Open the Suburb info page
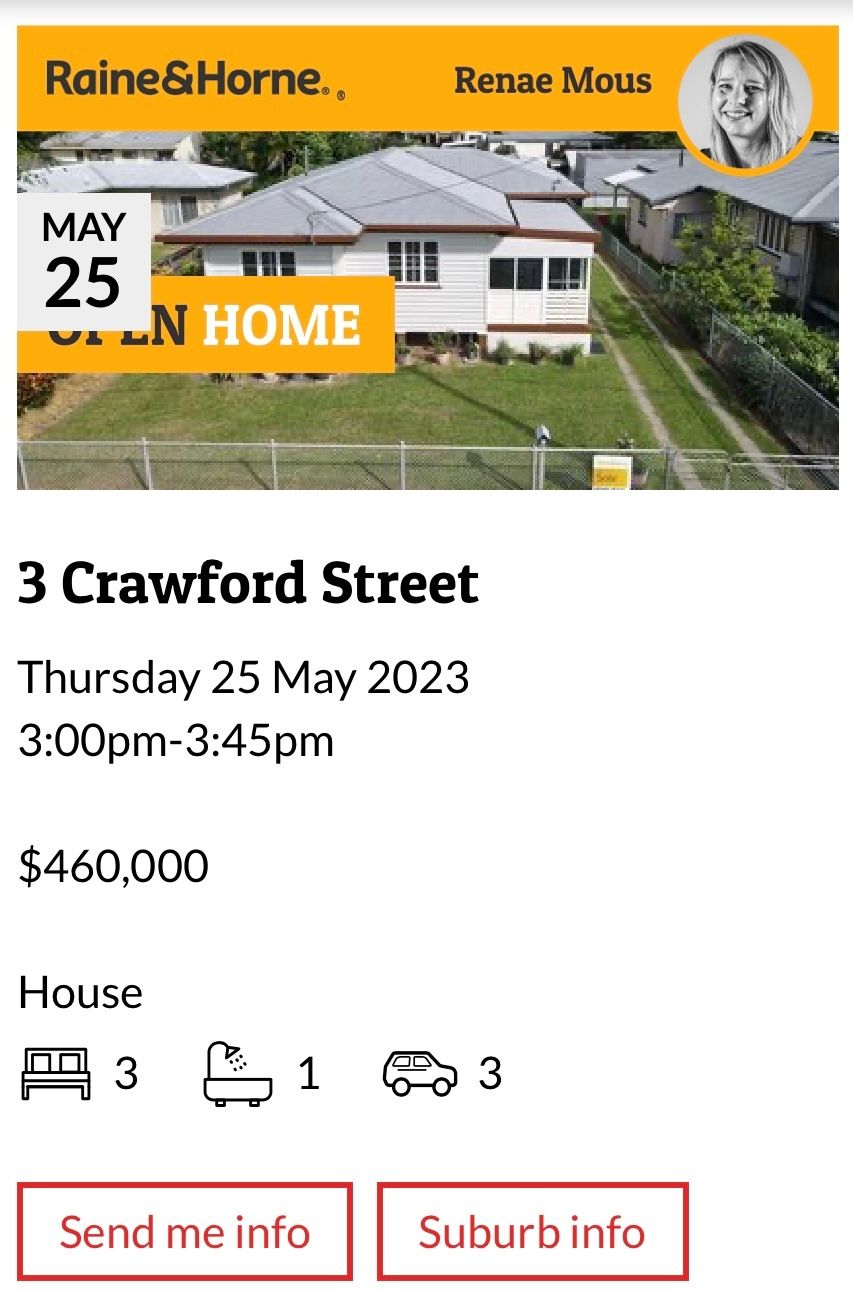853x1291 pixels. click(x=532, y=1231)
